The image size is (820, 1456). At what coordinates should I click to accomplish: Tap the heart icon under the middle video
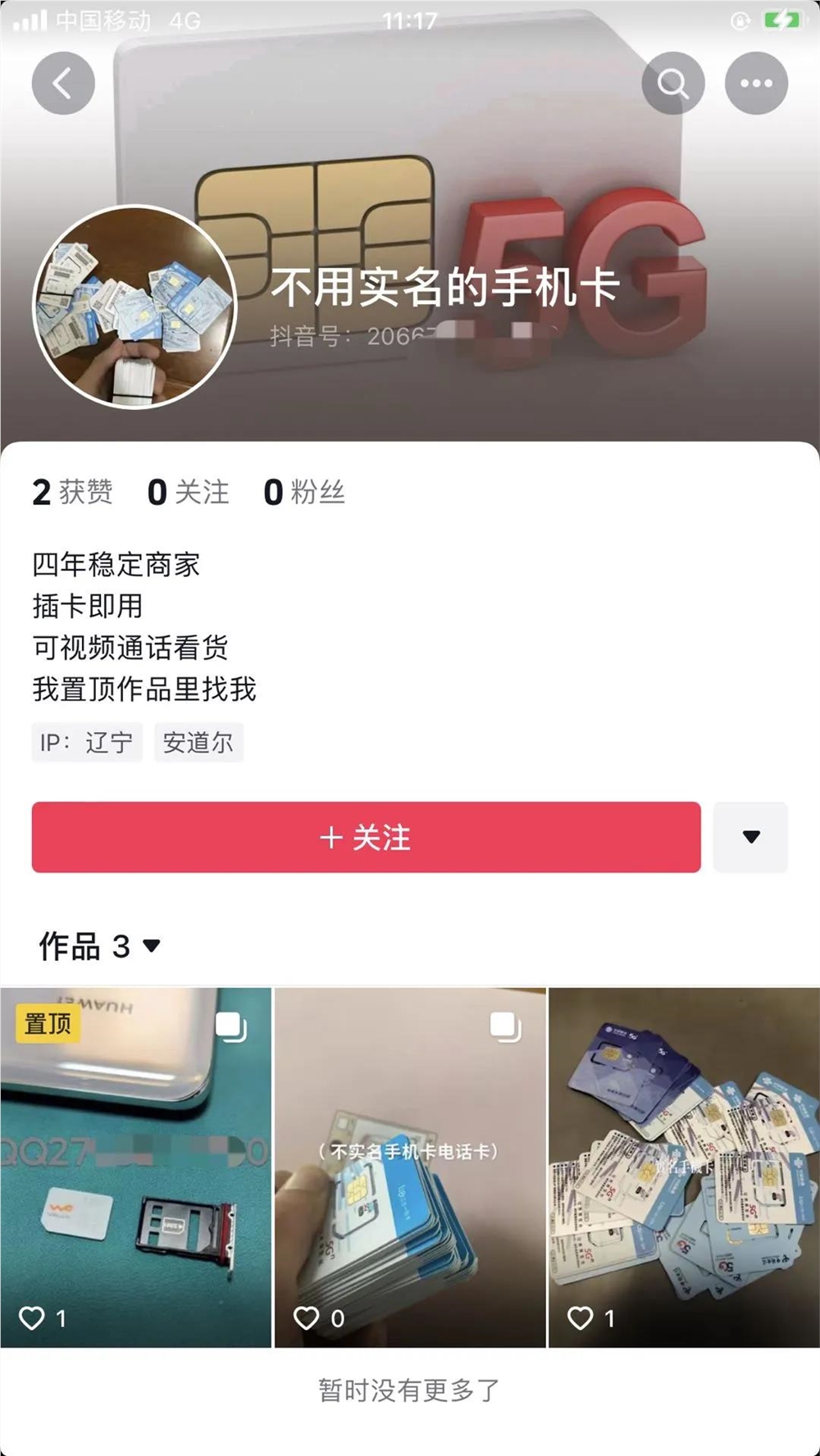click(x=307, y=1313)
